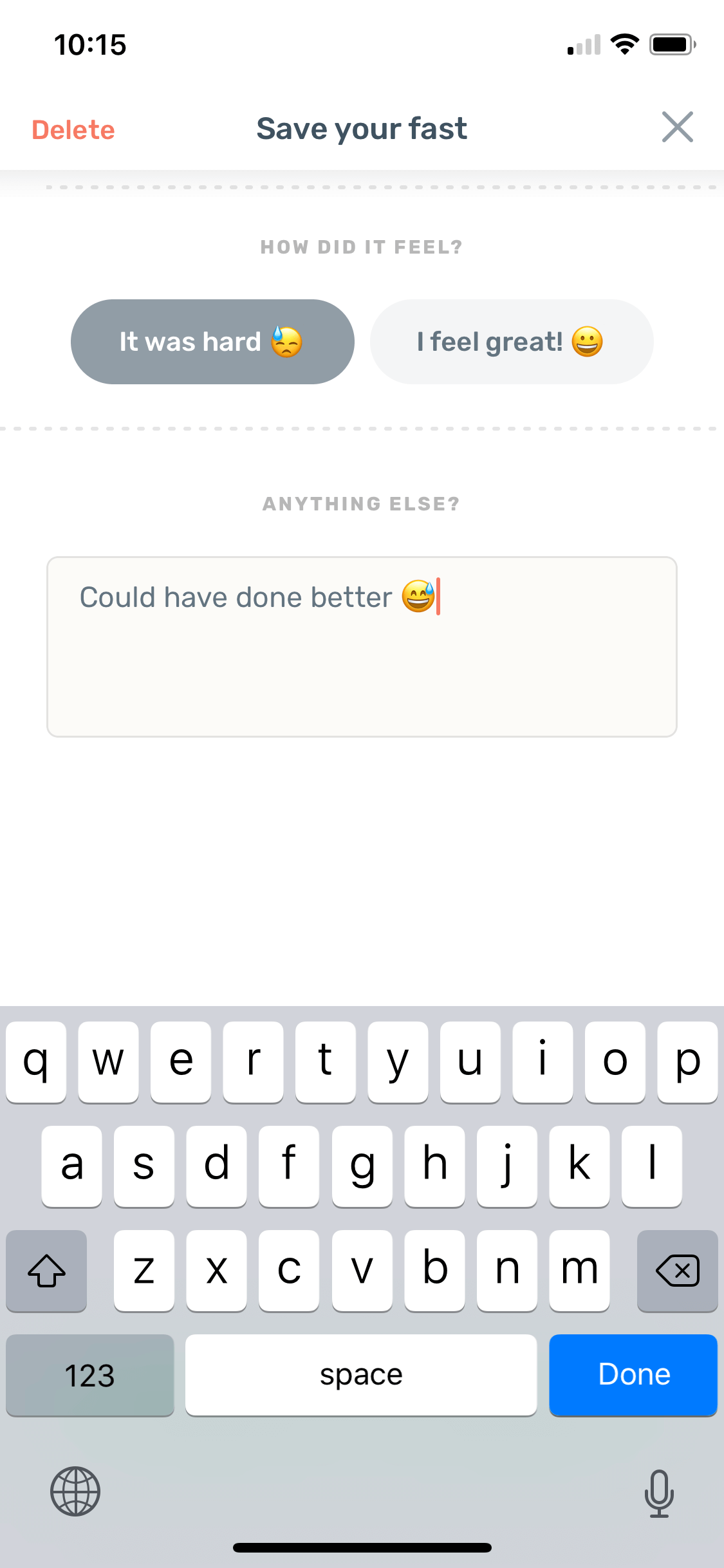The image size is (724, 1568).
Task: Tap the space bar
Action: coord(361,1375)
